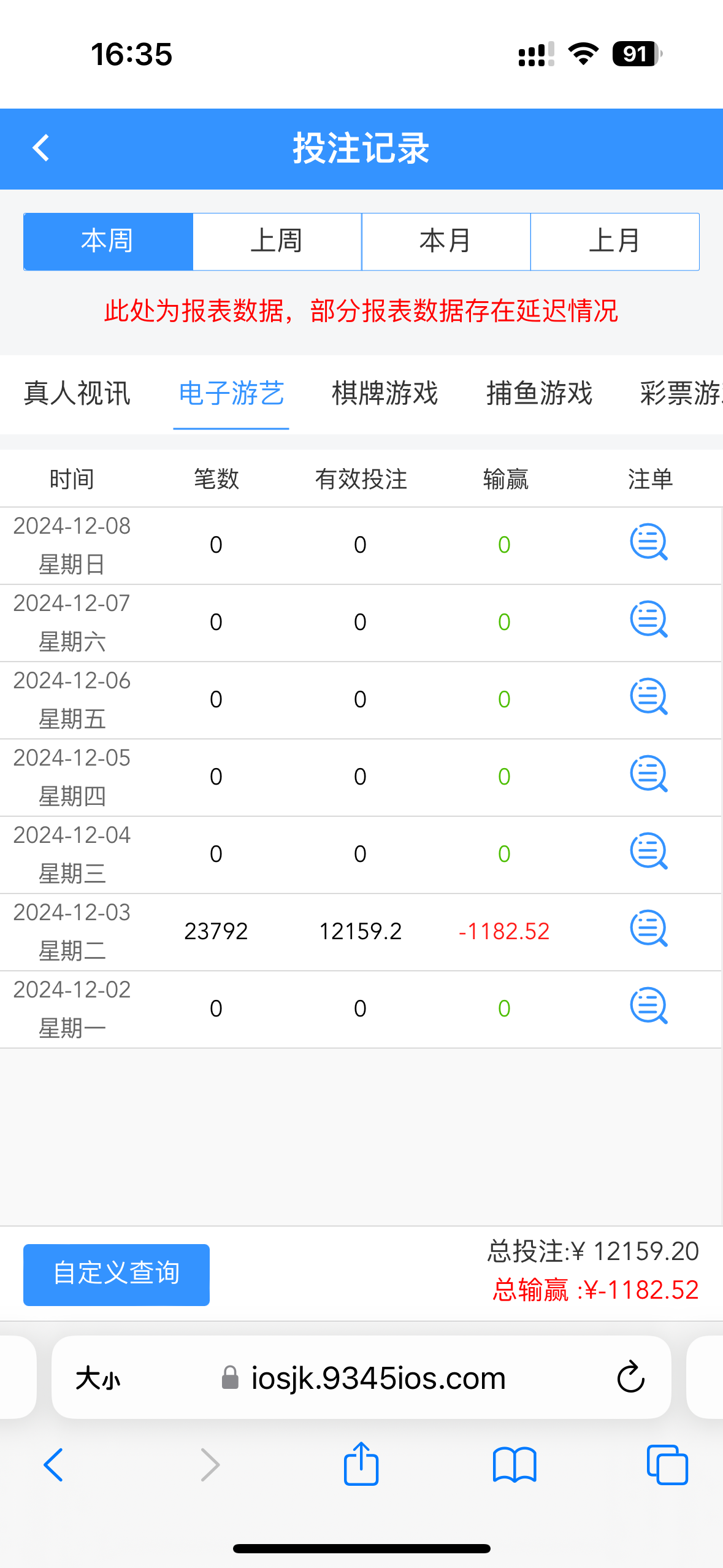The width and height of the screenshot is (723, 1568).
Task: Reload the page in Safari
Action: point(630,1377)
